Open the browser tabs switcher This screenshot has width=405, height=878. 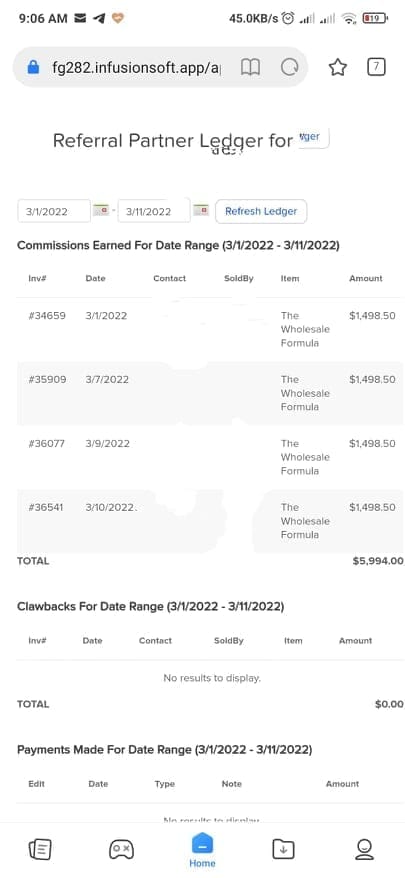[x=376, y=67]
